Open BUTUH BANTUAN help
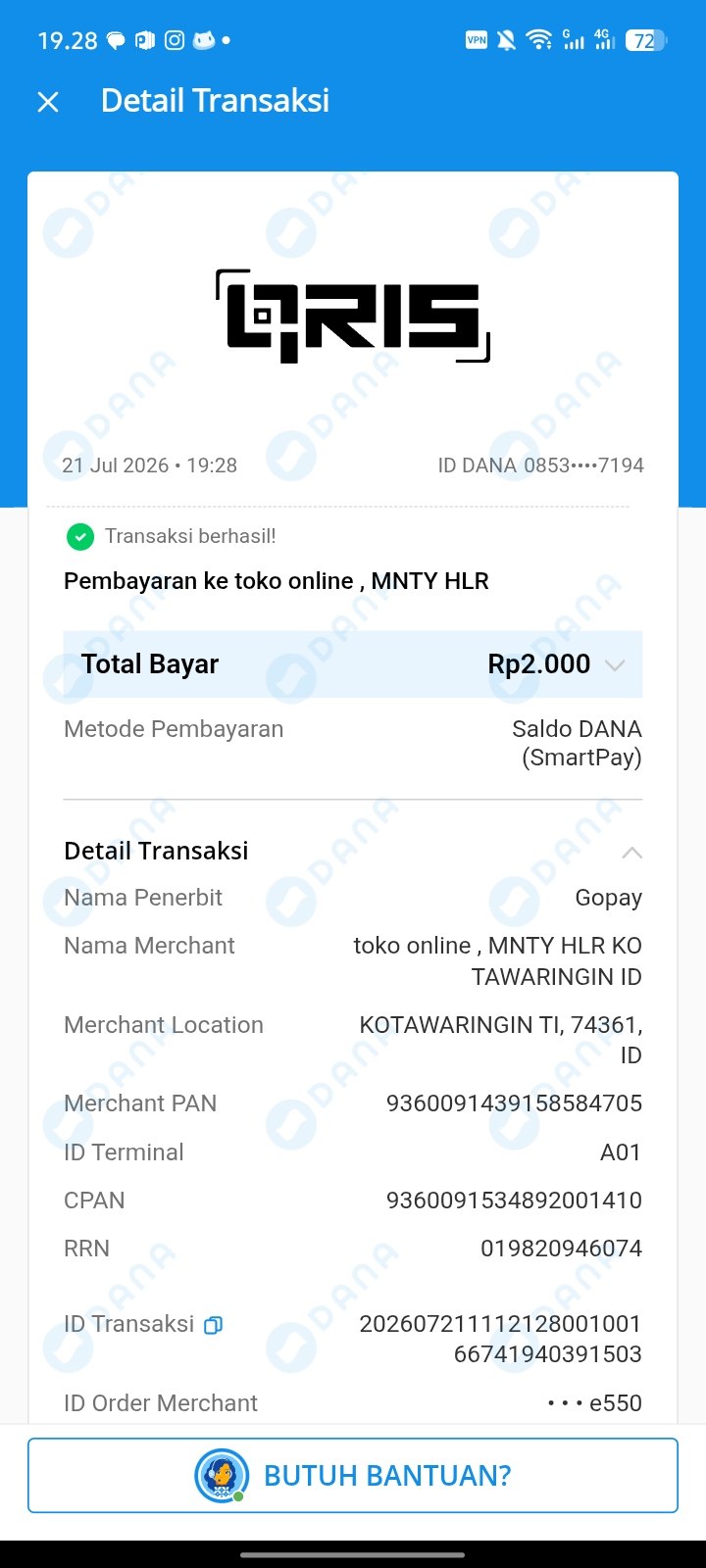 [x=353, y=1476]
